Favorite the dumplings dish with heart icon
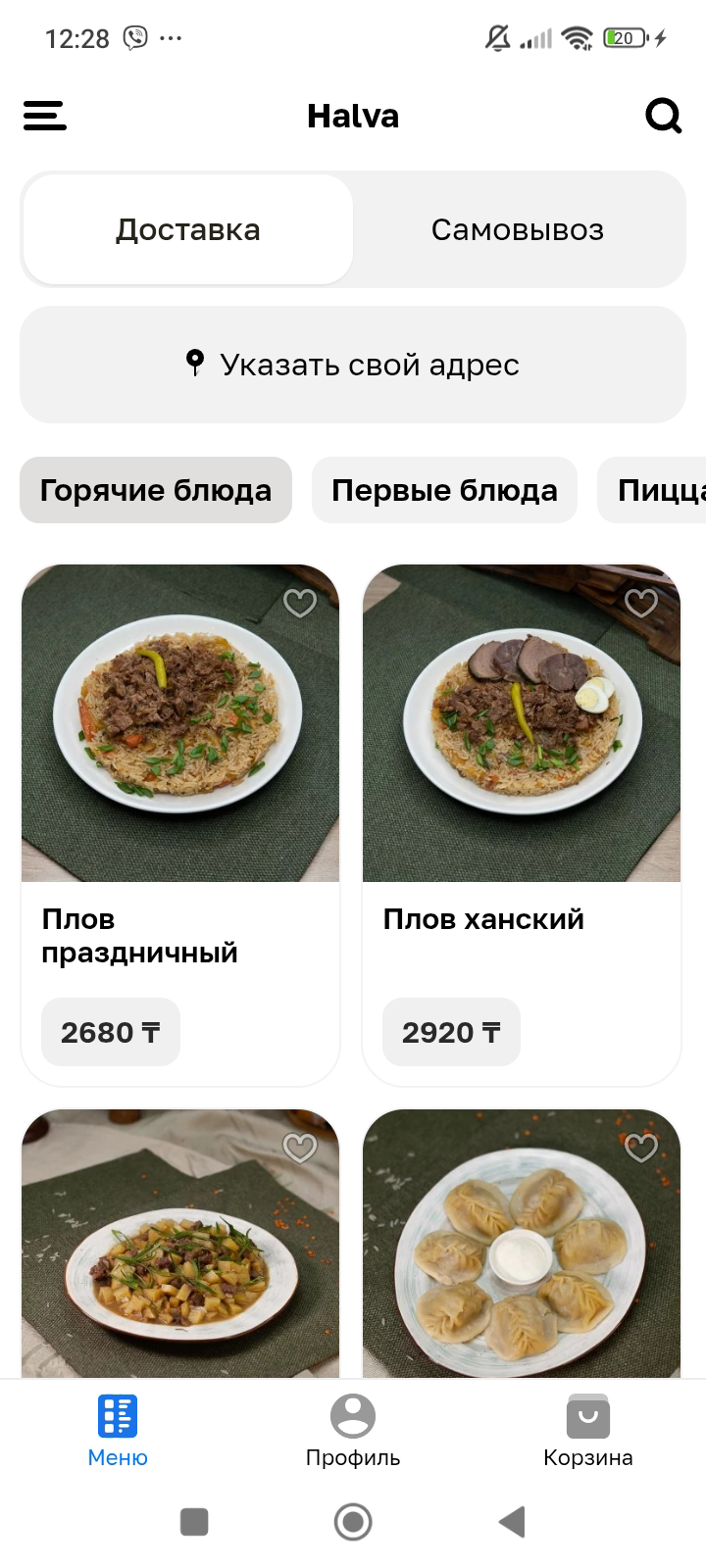The image size is (706, 1568). (640, 1148)
